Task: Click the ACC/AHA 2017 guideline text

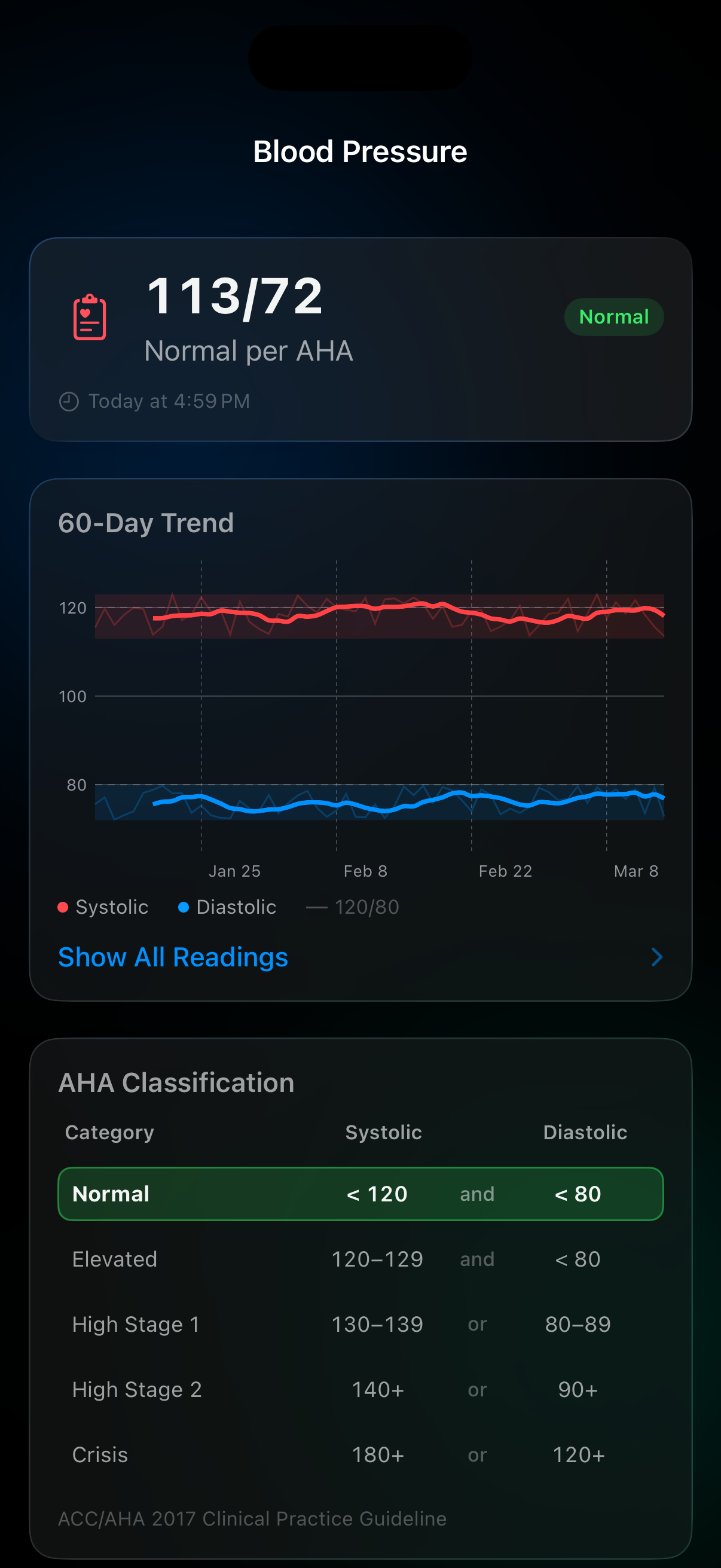Action: click(x=252, y=1518)
